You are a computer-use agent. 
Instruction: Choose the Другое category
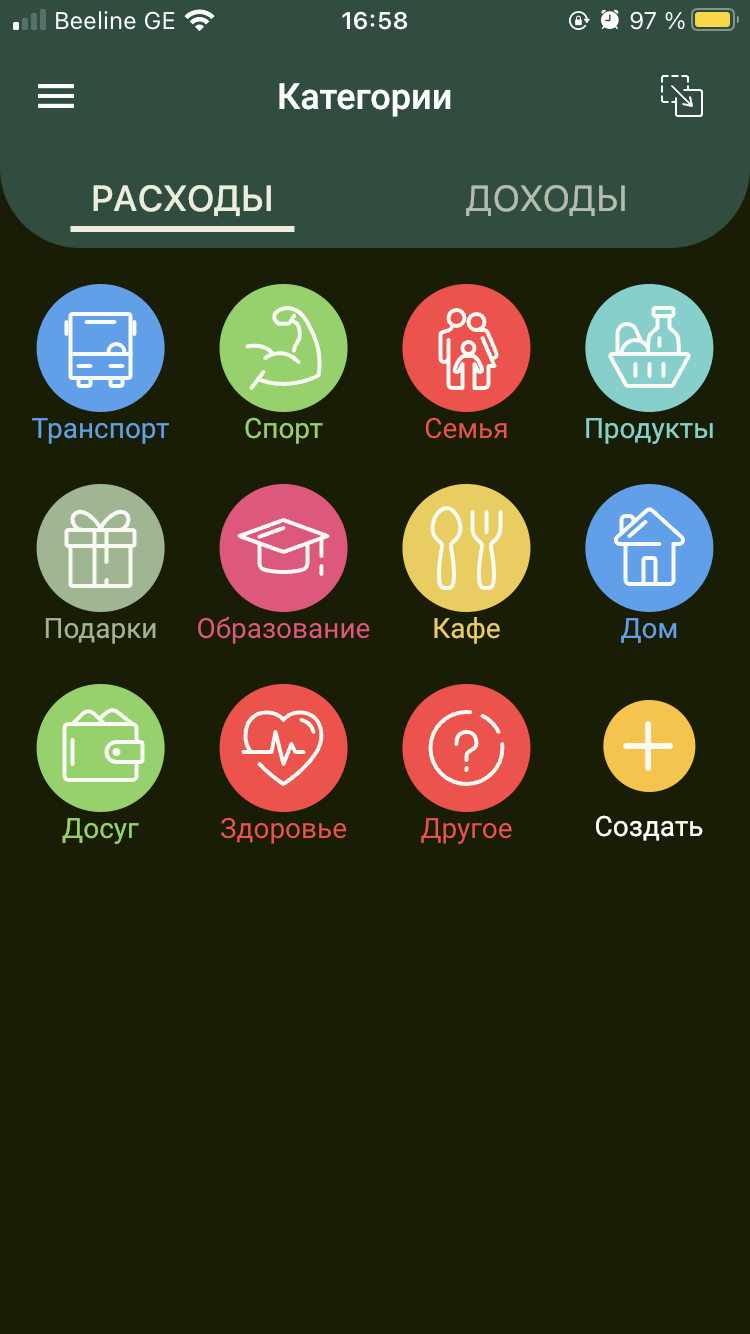pyautogui.click(x=466, y=748)
